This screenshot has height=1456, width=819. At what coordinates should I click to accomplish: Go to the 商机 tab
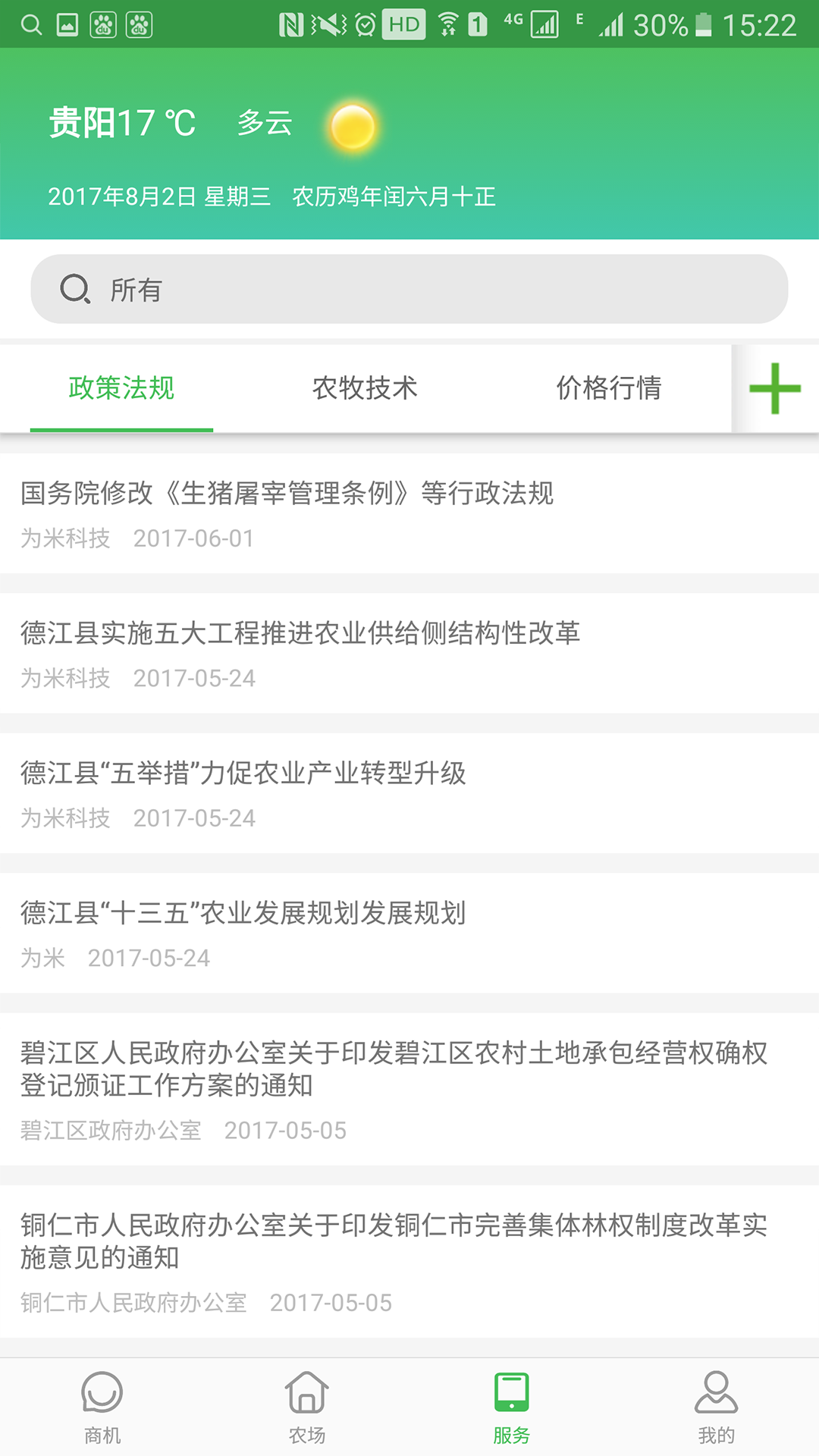click(102, 1407)
